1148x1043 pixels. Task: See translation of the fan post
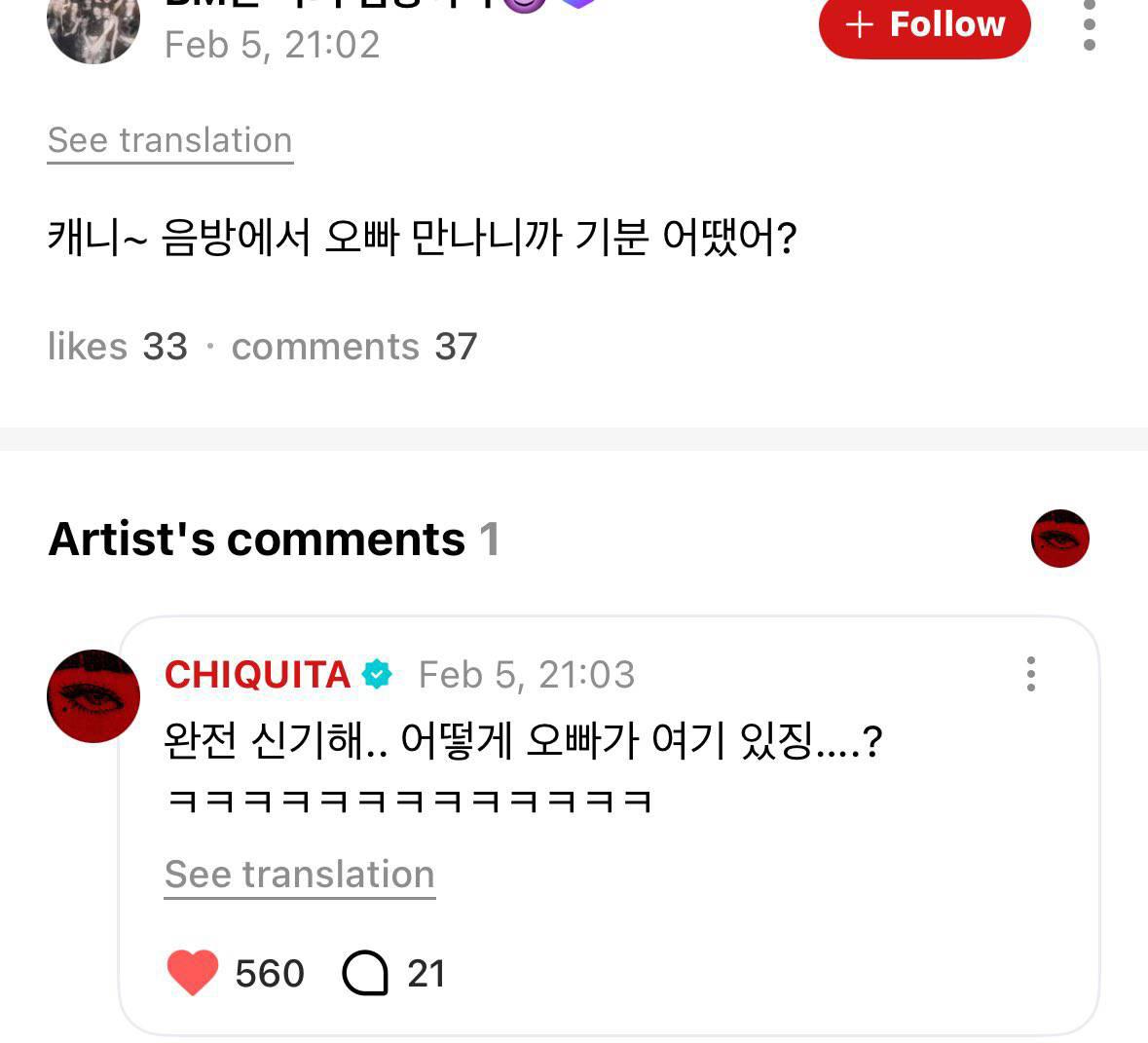tap(169, 140)
